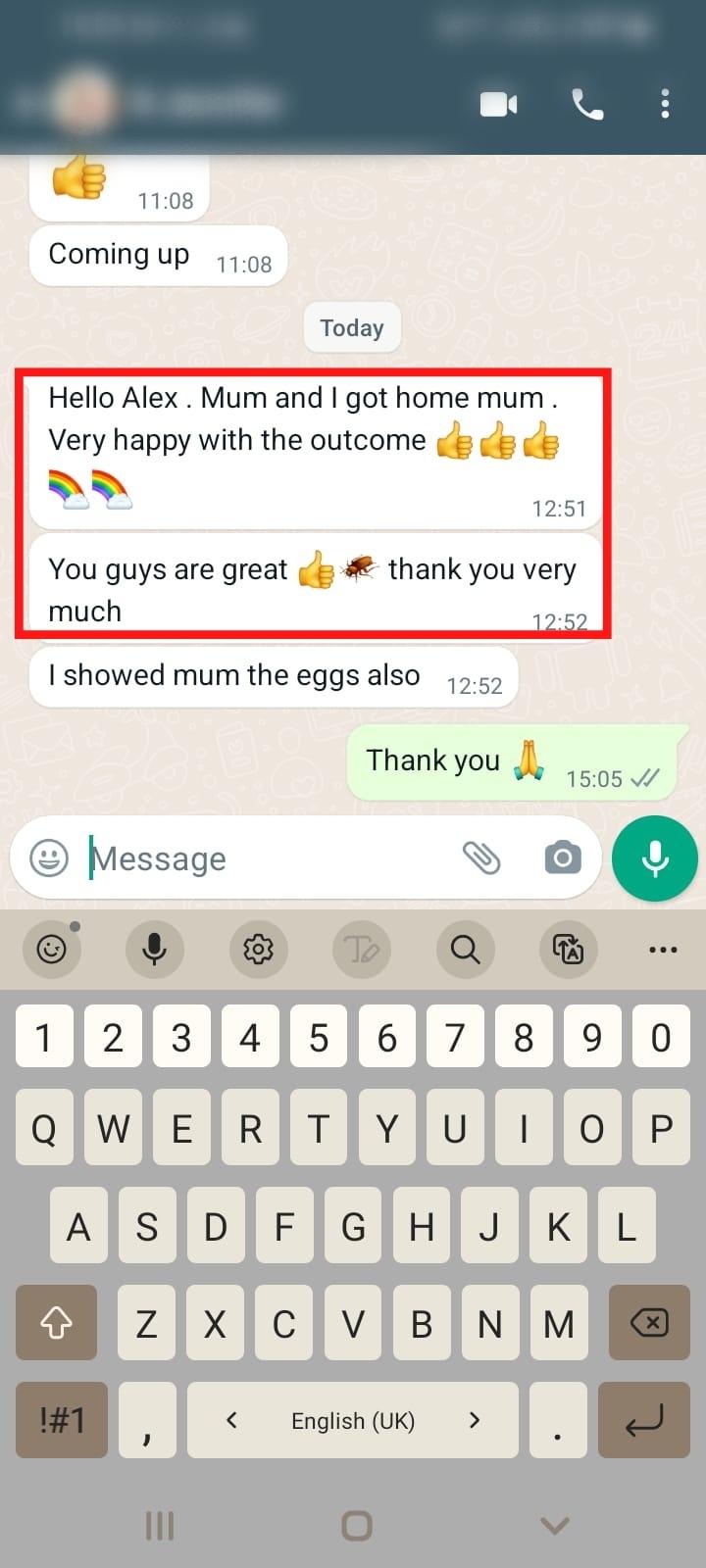
Task: Hide the keyboard with the down chevron
Action: click(x=555, y=1526)
